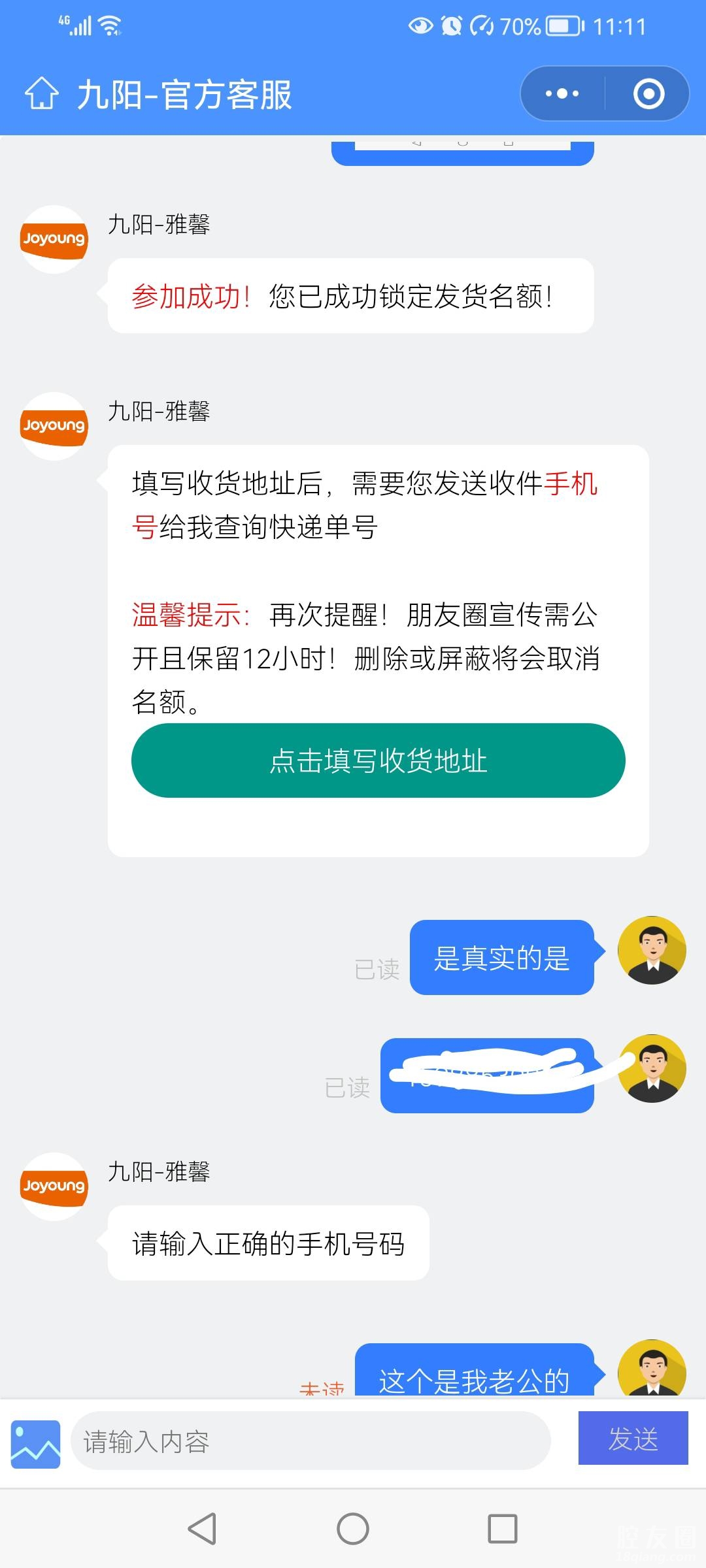Go back using the system back button
Screen dimensions: 706x1568
[202, 1529]
